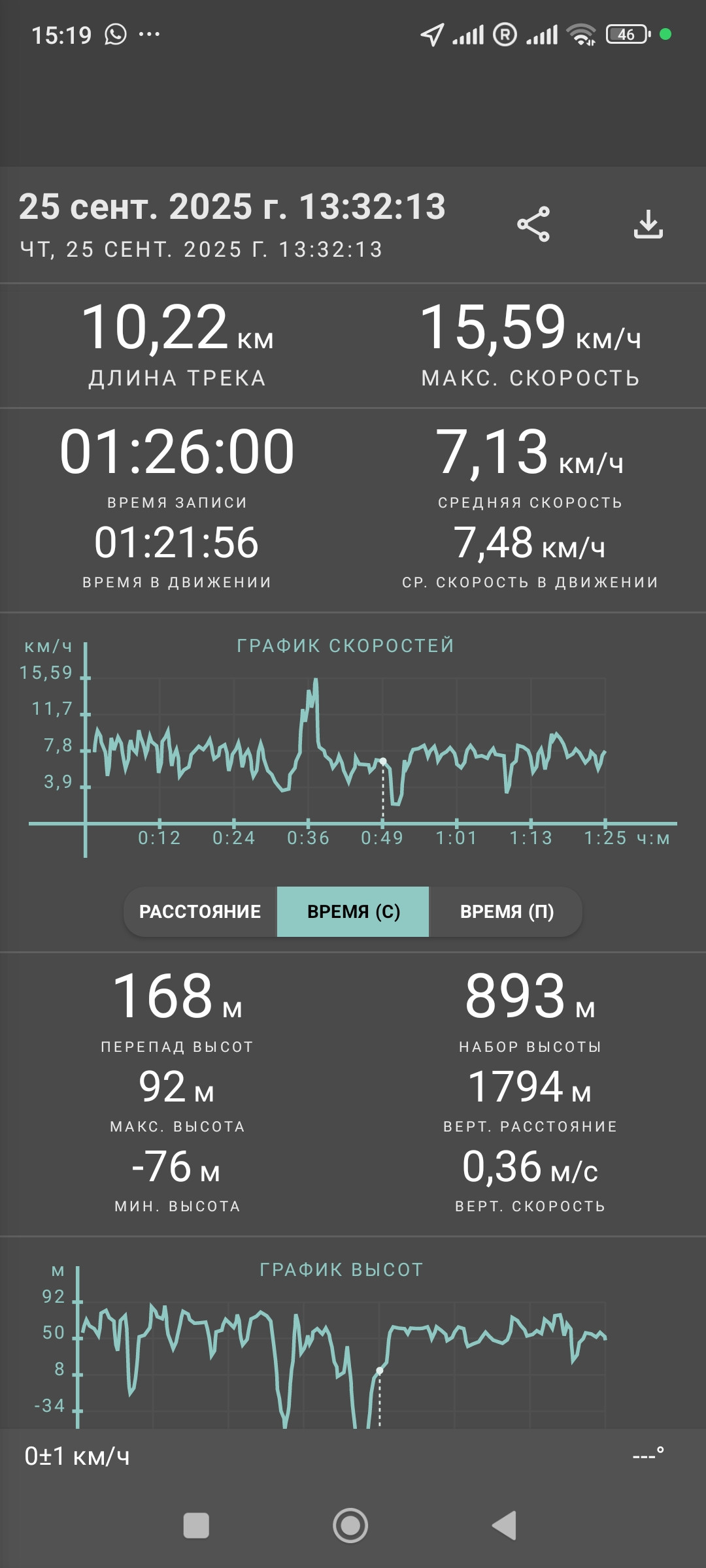Tap the system home button

tap(350, 1526)
